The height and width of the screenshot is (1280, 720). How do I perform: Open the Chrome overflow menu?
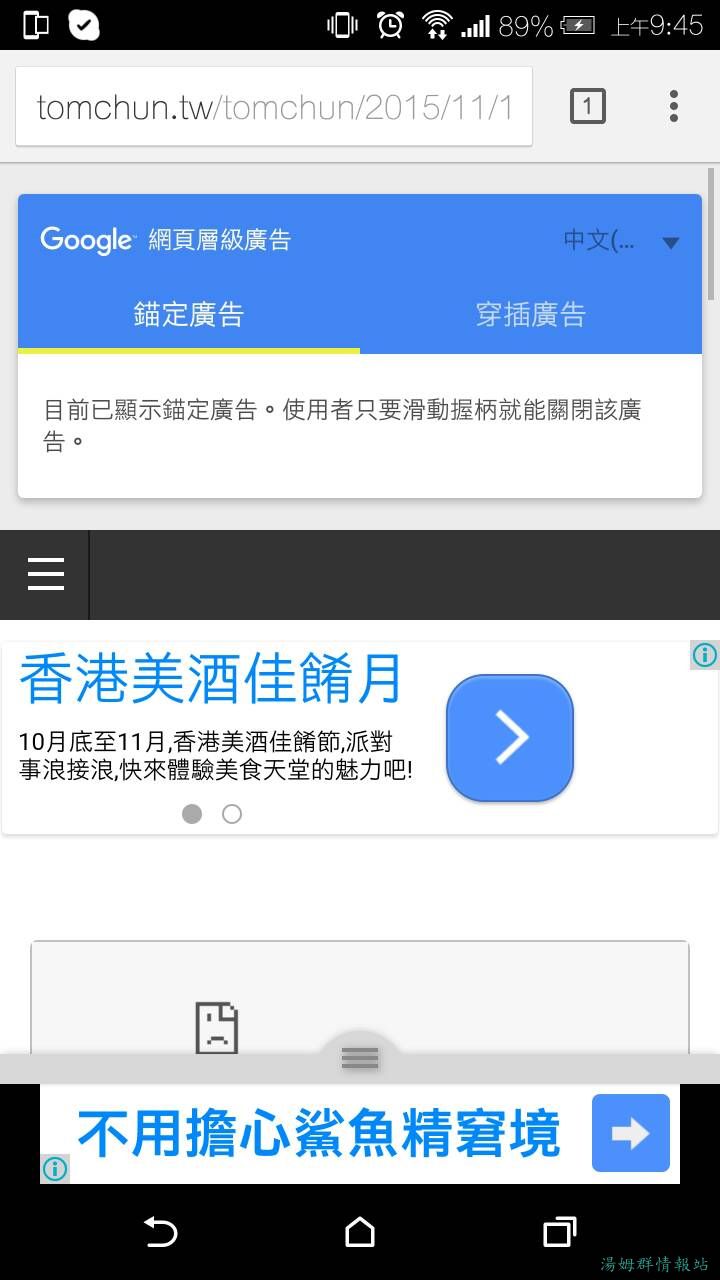click(x=673, y=106)
